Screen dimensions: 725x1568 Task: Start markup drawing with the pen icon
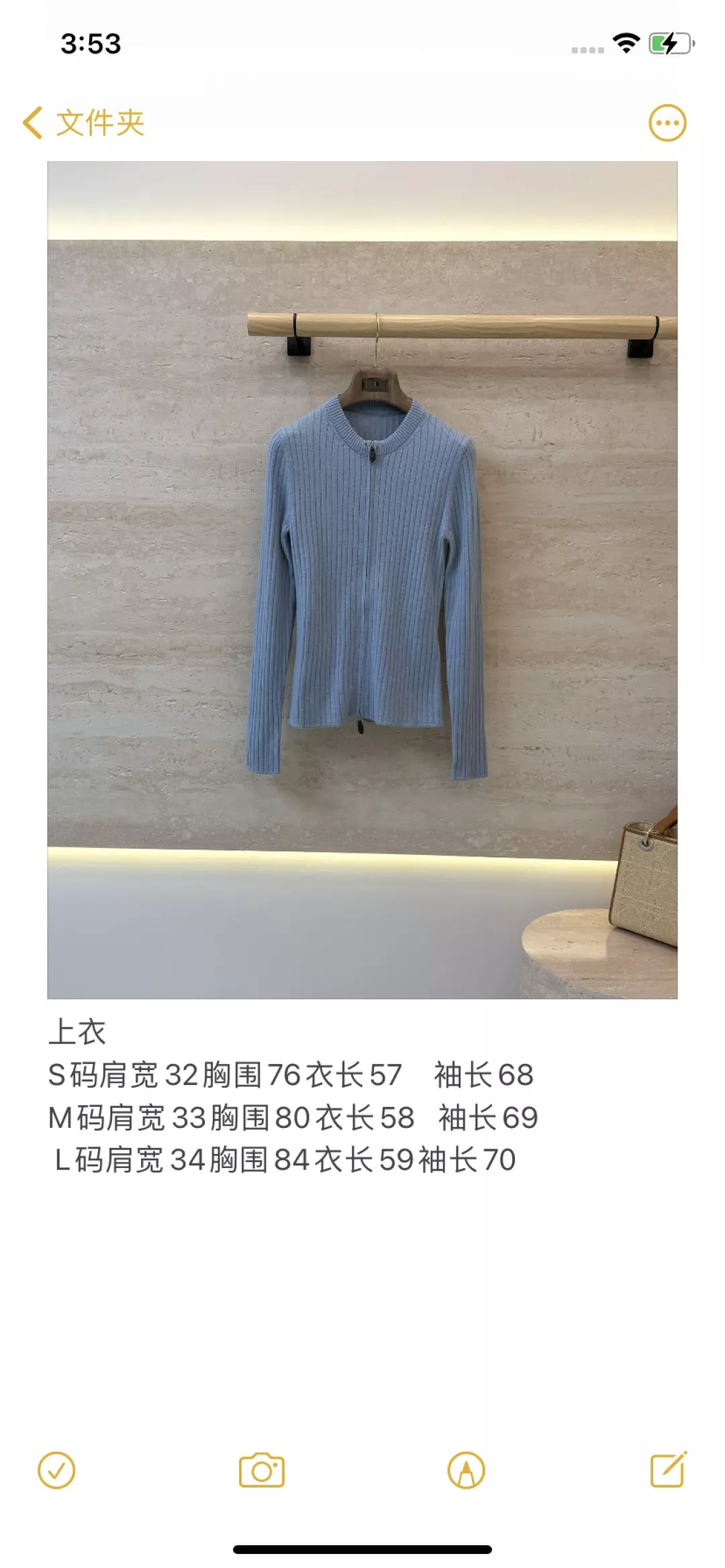pyautogui.click(x=467, y=1471)
